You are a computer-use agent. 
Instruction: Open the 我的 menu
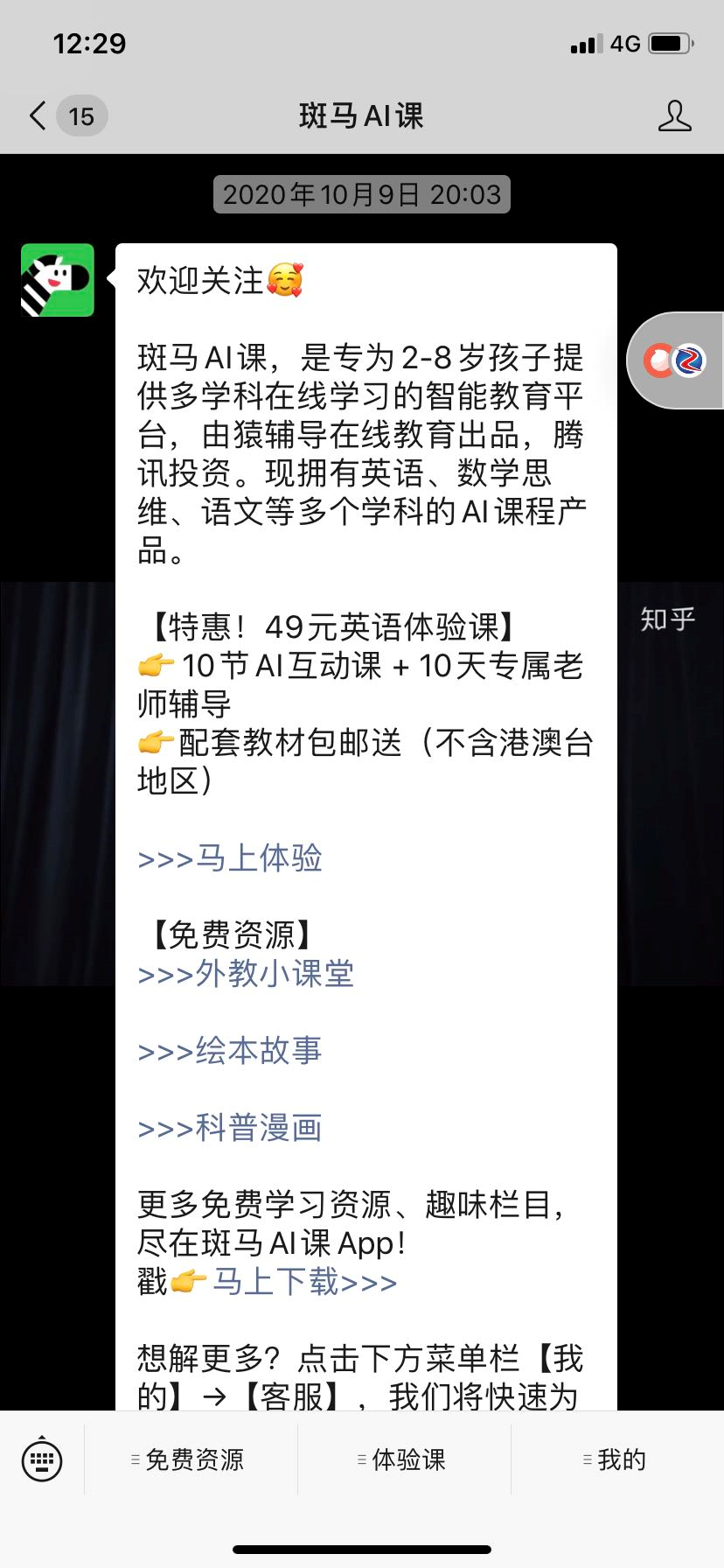(617, 1459)
